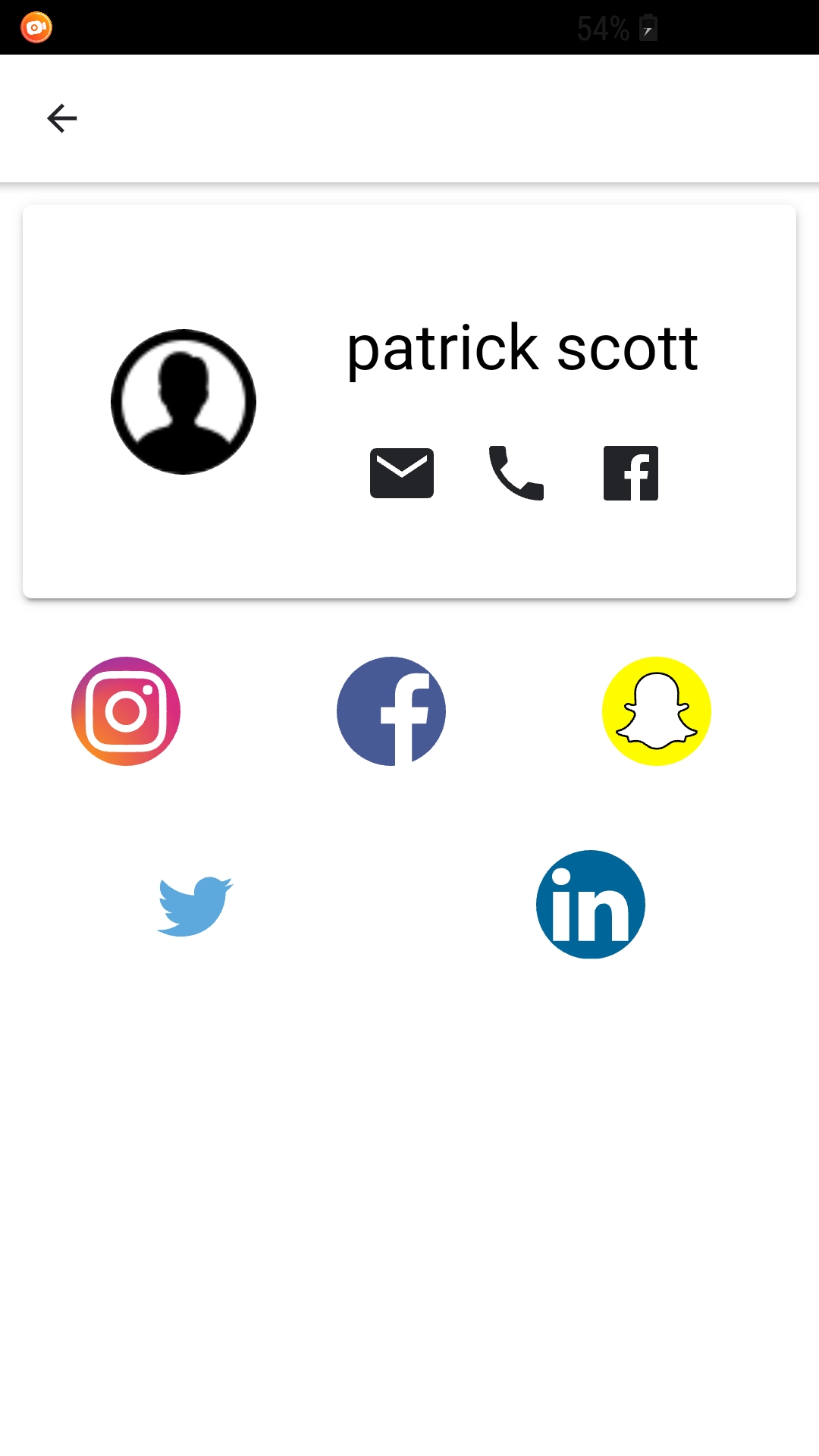This screenshot has width=819, height=1456.
Task: Open the round blue Facebook icon
Action: 391,711
